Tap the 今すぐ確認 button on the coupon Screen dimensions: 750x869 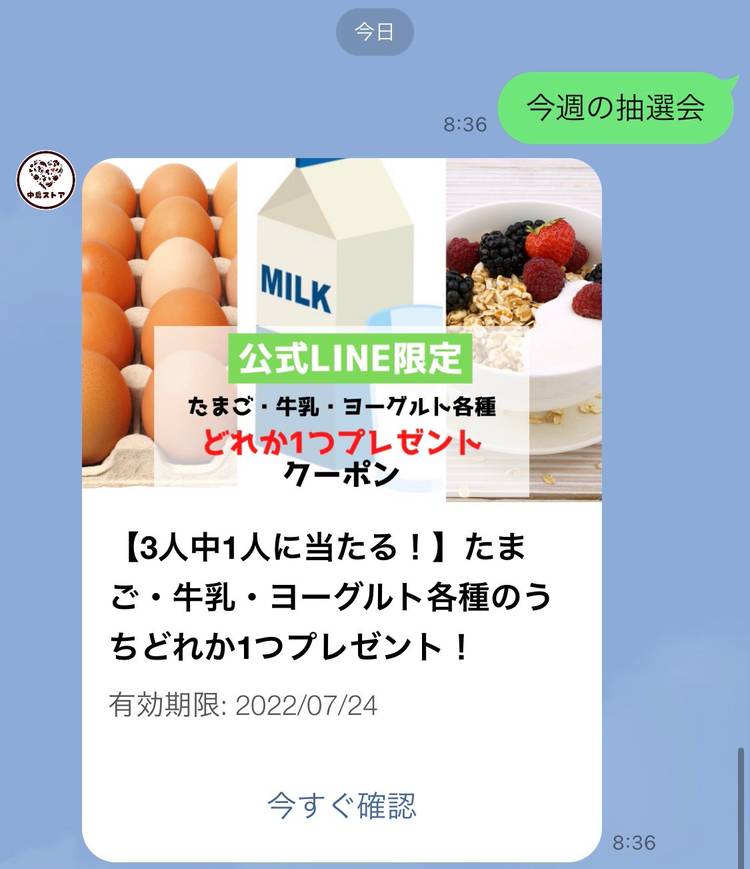pos(341,805)
